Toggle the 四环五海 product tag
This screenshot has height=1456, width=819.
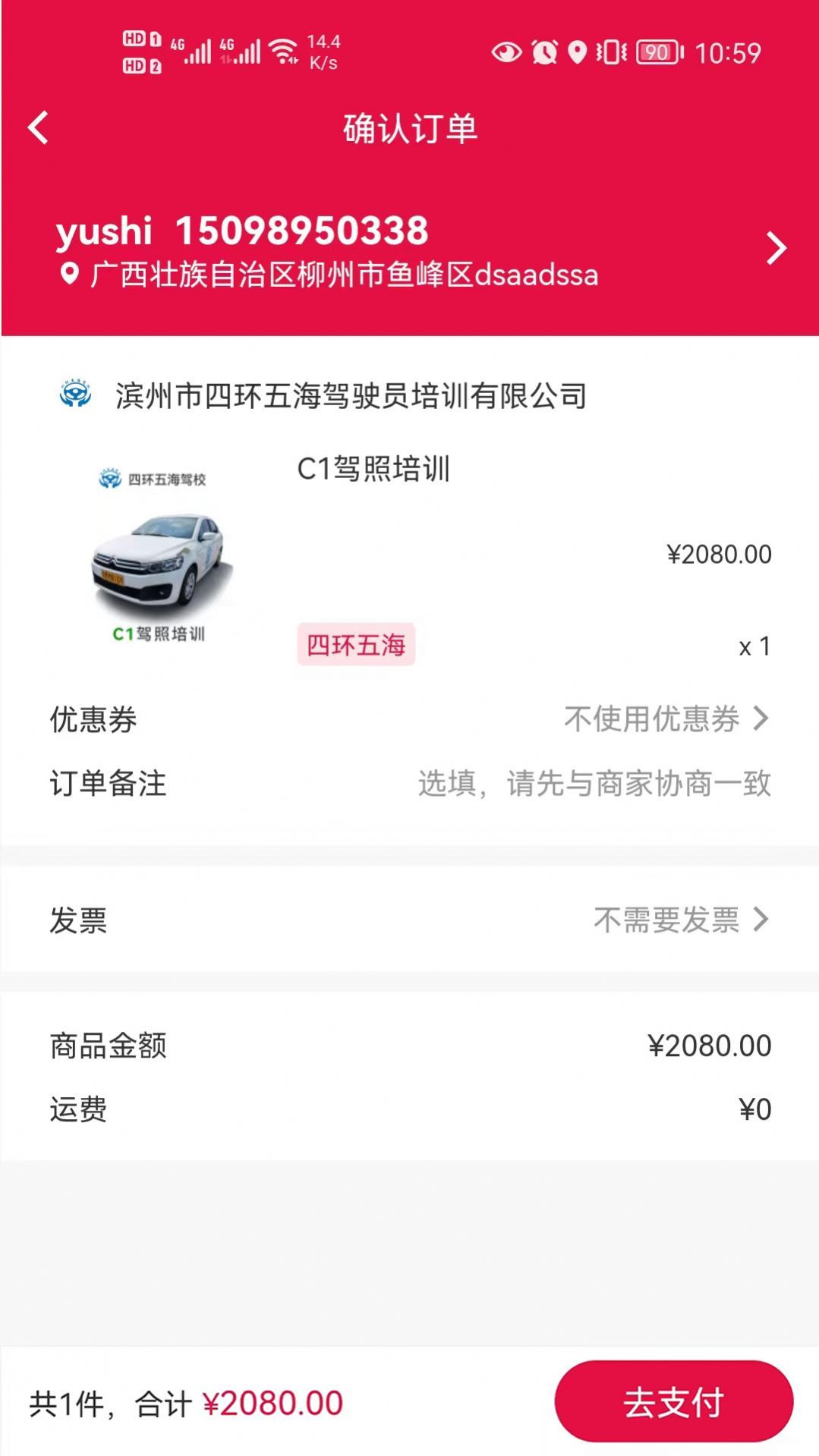(358, 643)
